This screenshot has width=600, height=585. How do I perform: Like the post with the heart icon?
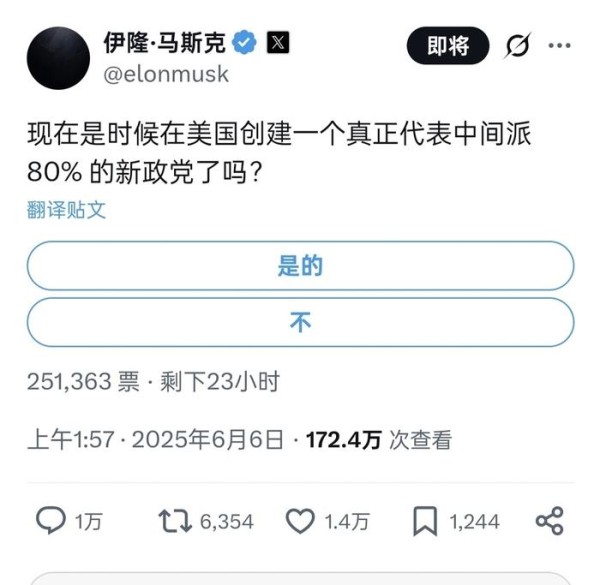pos(301,520)
